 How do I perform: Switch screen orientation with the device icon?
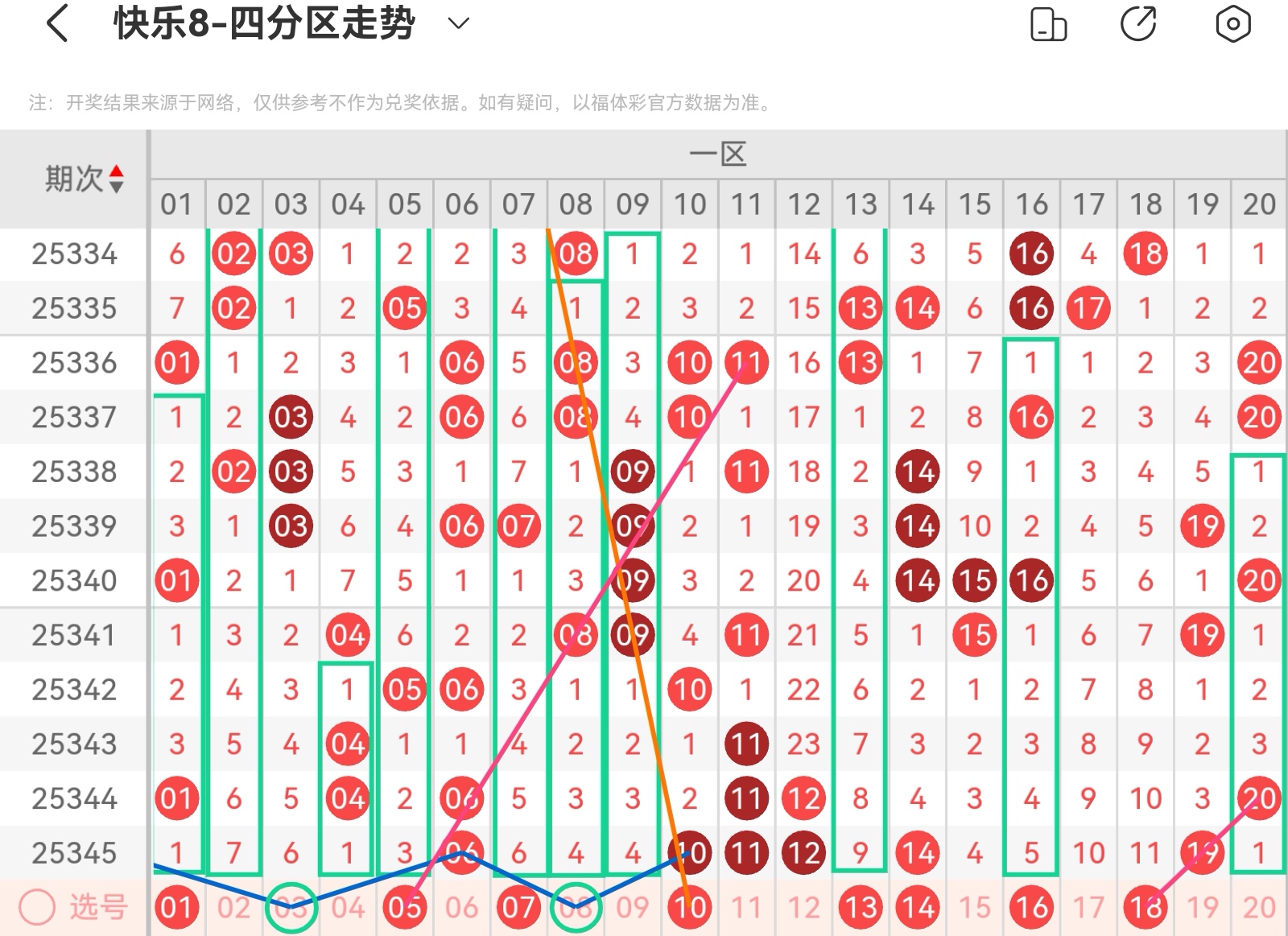pos(1048,23)
